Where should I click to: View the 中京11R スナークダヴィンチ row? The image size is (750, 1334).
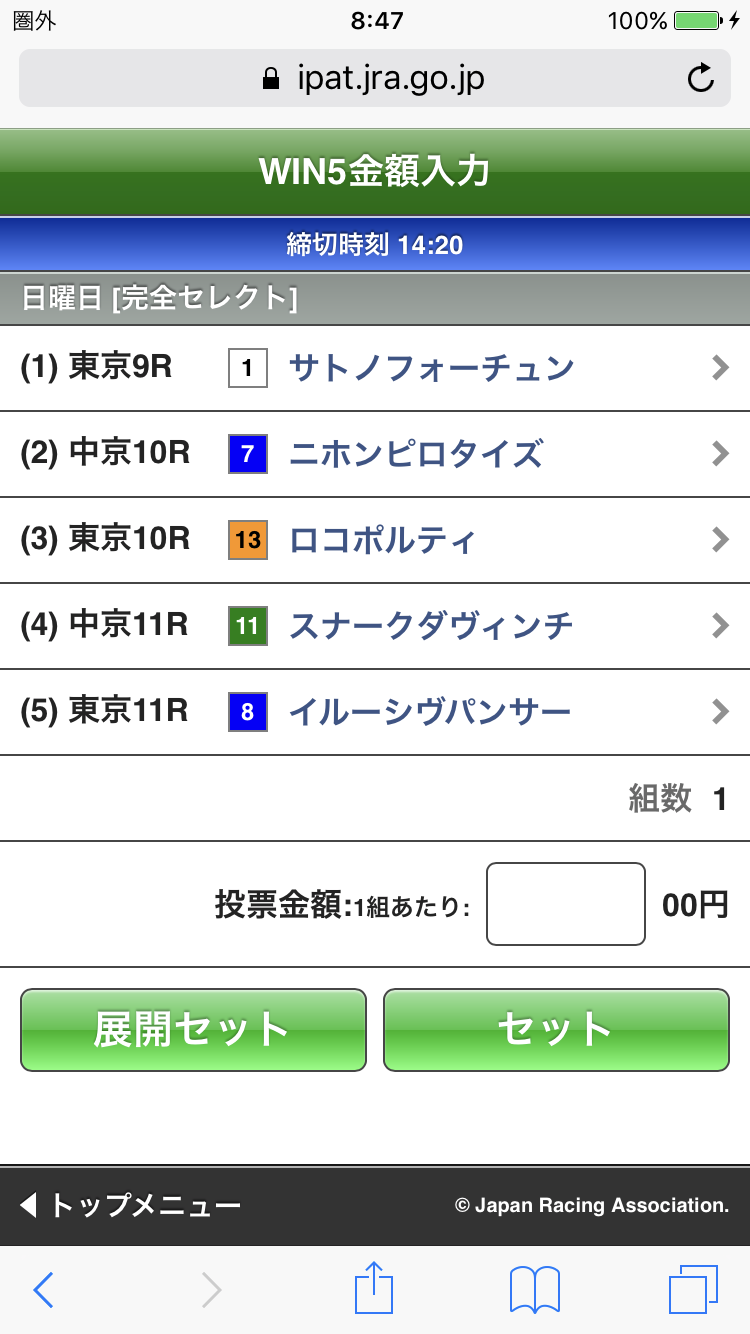pyautogui.click(x=375, y=627)
